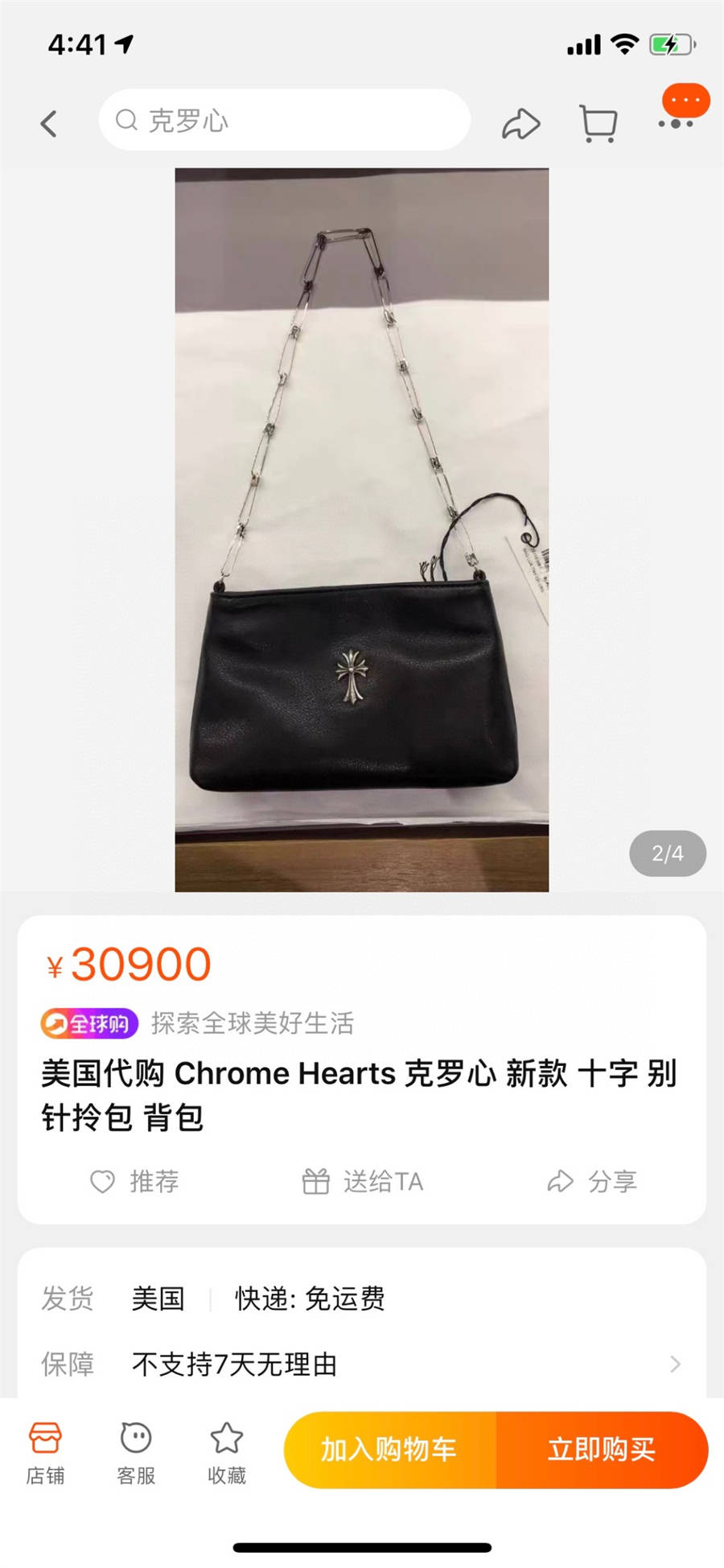Tap 分享 to share the product
The image size is (724, 1568).
point(592,1181)
